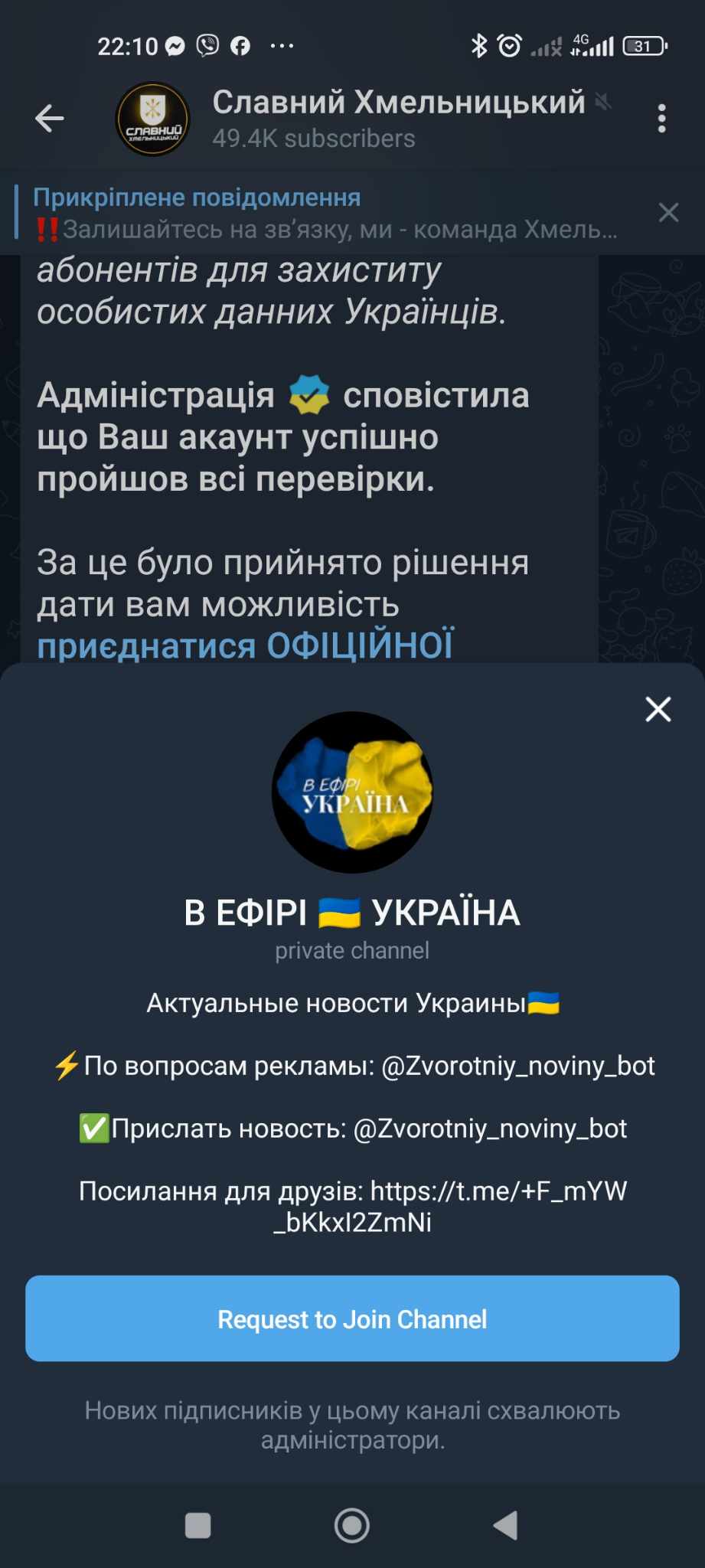
Task: Tap system home button
Action: [352, 1525]
